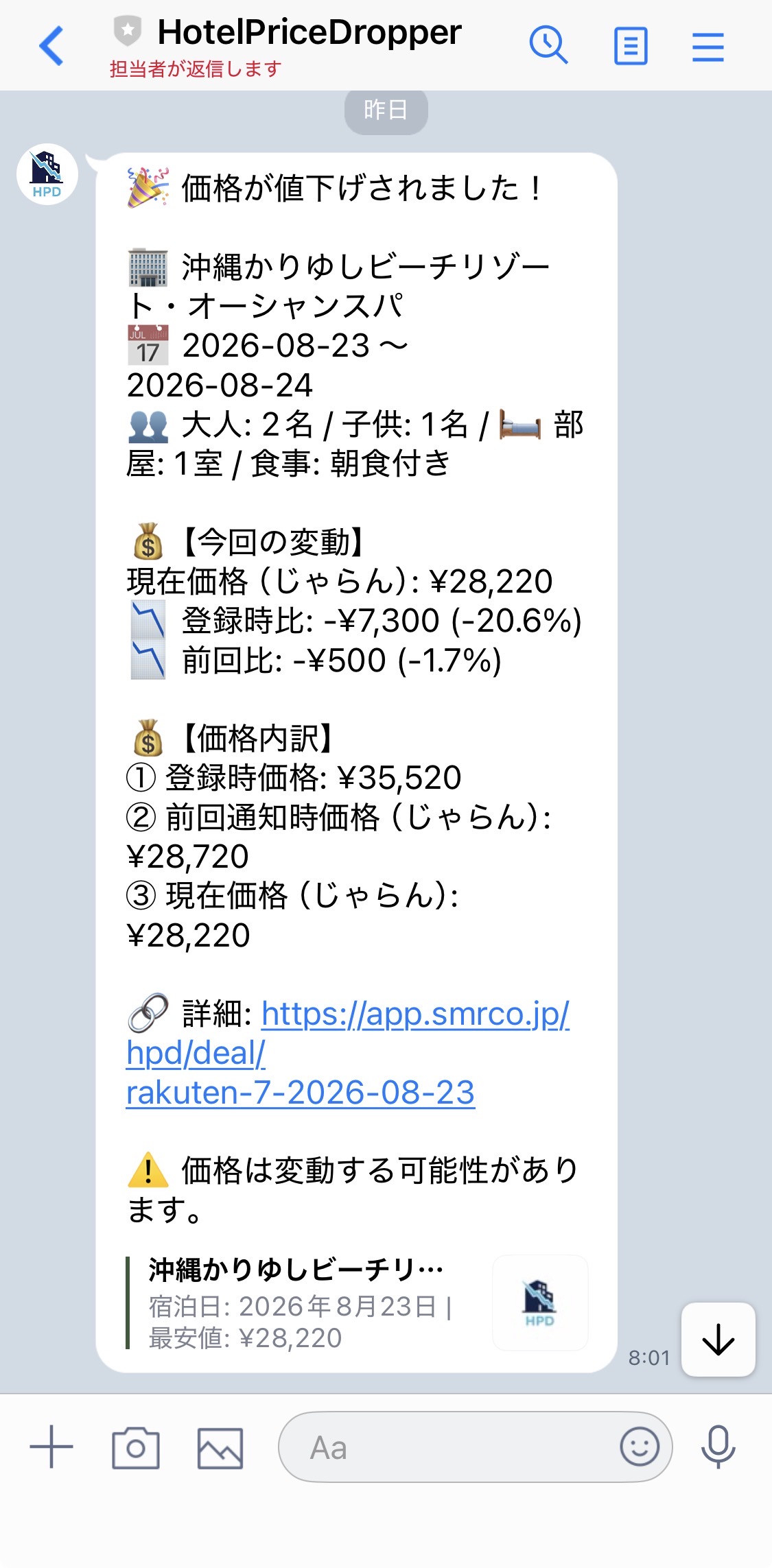This screenshot has width=772, height=1568.
Task: Tap the 担当者が返信します status text
Action: tap(192, 69)
